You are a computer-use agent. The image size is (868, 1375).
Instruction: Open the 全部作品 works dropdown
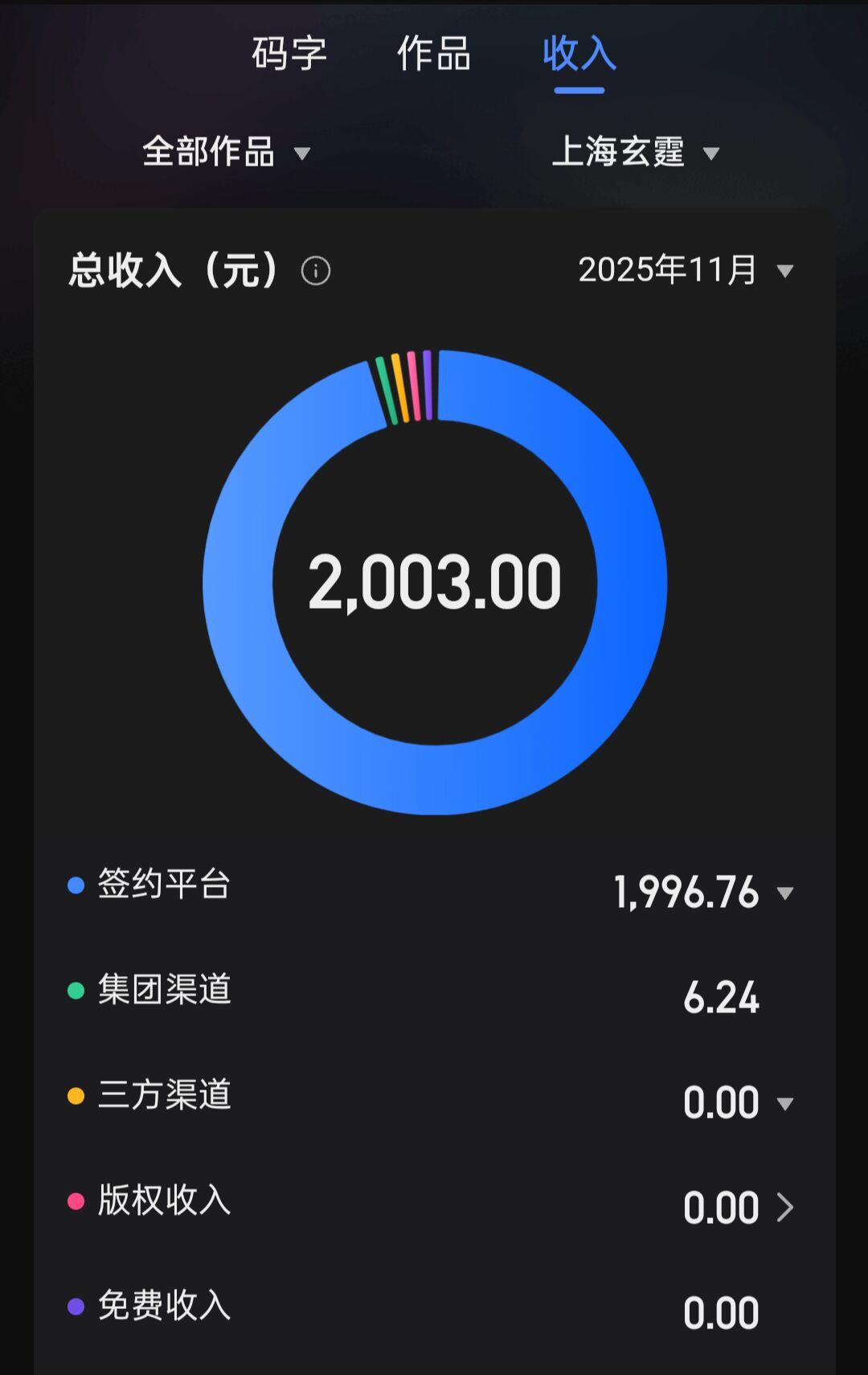(226, 152)
